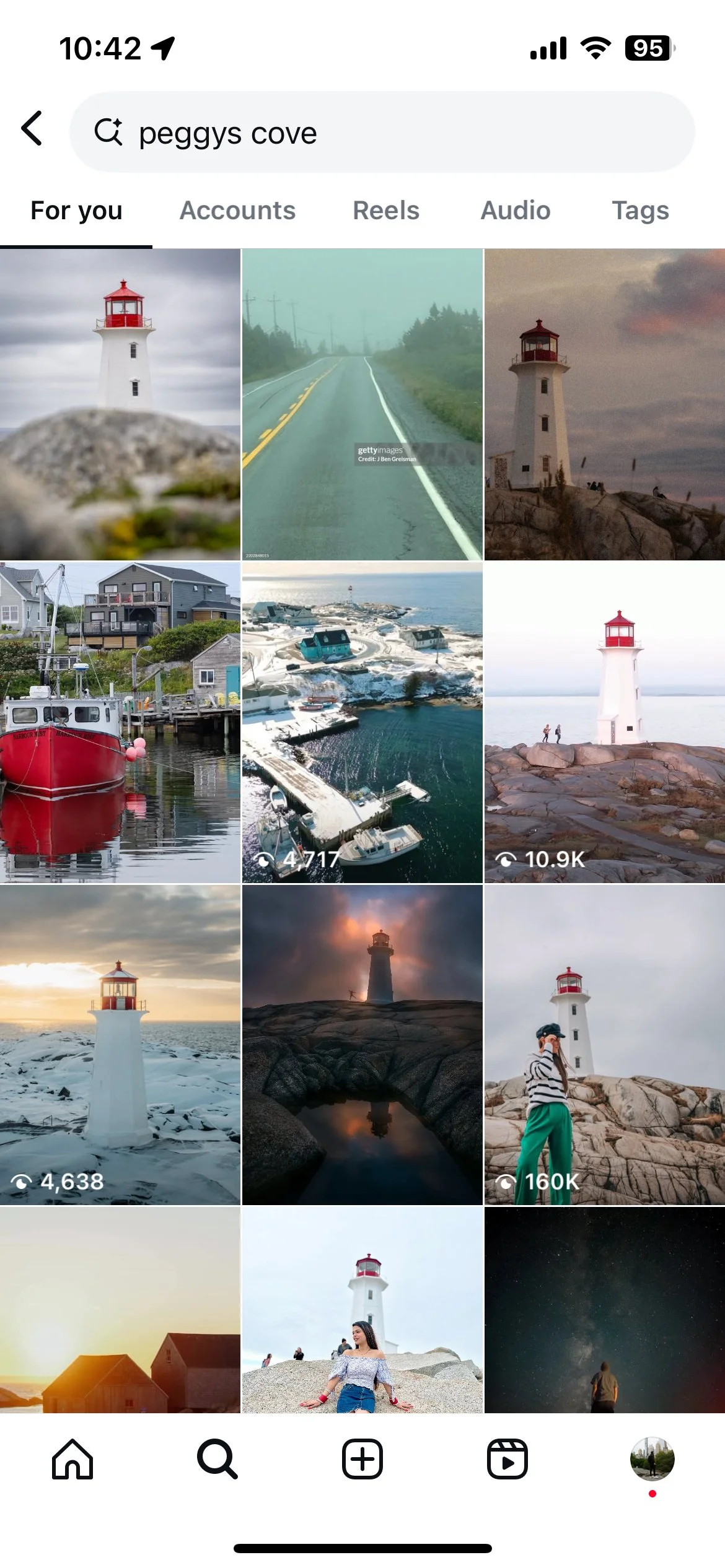Go to the Home feed
Screen dimensions: 725x1568
click(x=72, y=1459)
